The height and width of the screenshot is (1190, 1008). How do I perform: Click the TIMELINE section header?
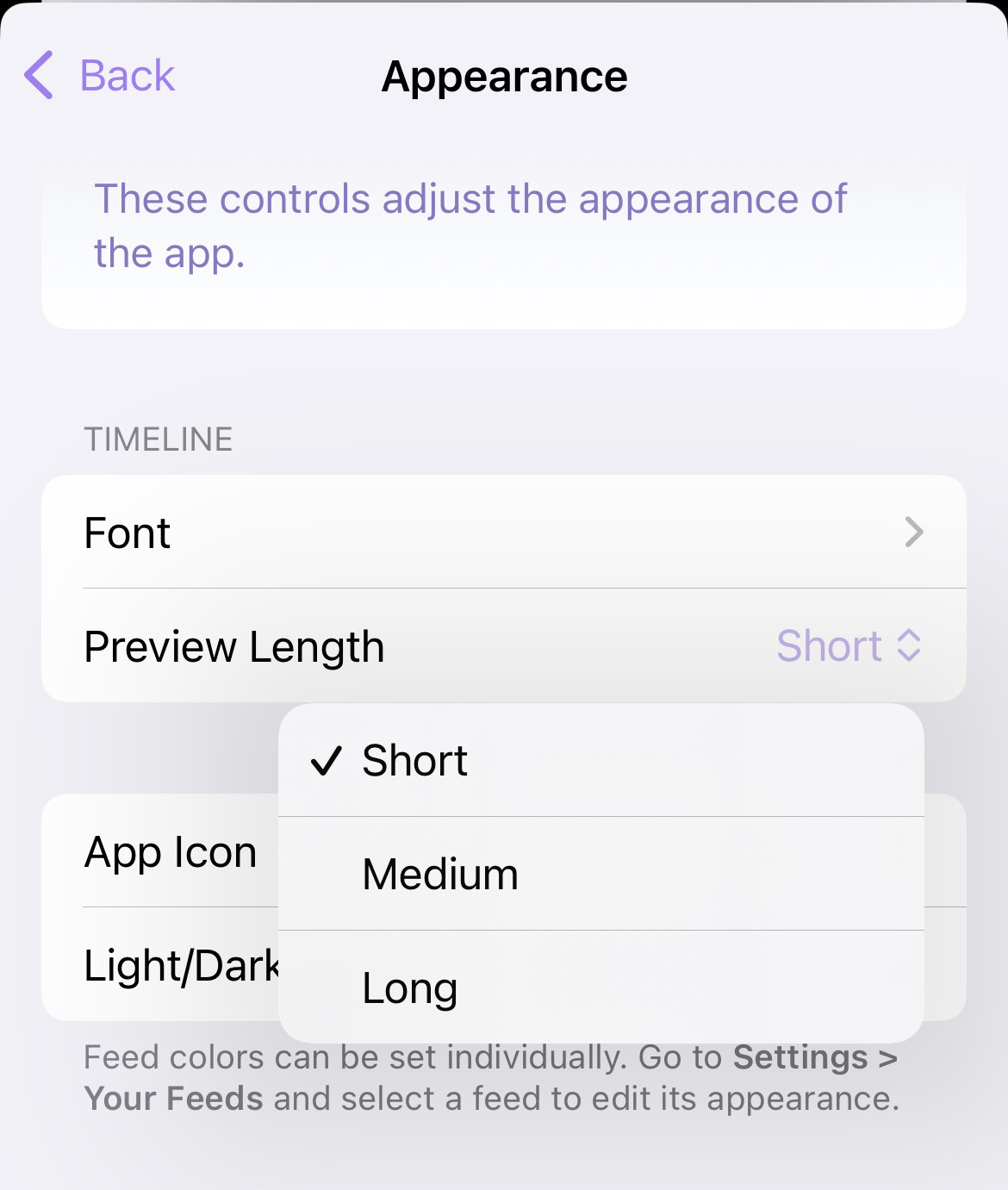159,439
